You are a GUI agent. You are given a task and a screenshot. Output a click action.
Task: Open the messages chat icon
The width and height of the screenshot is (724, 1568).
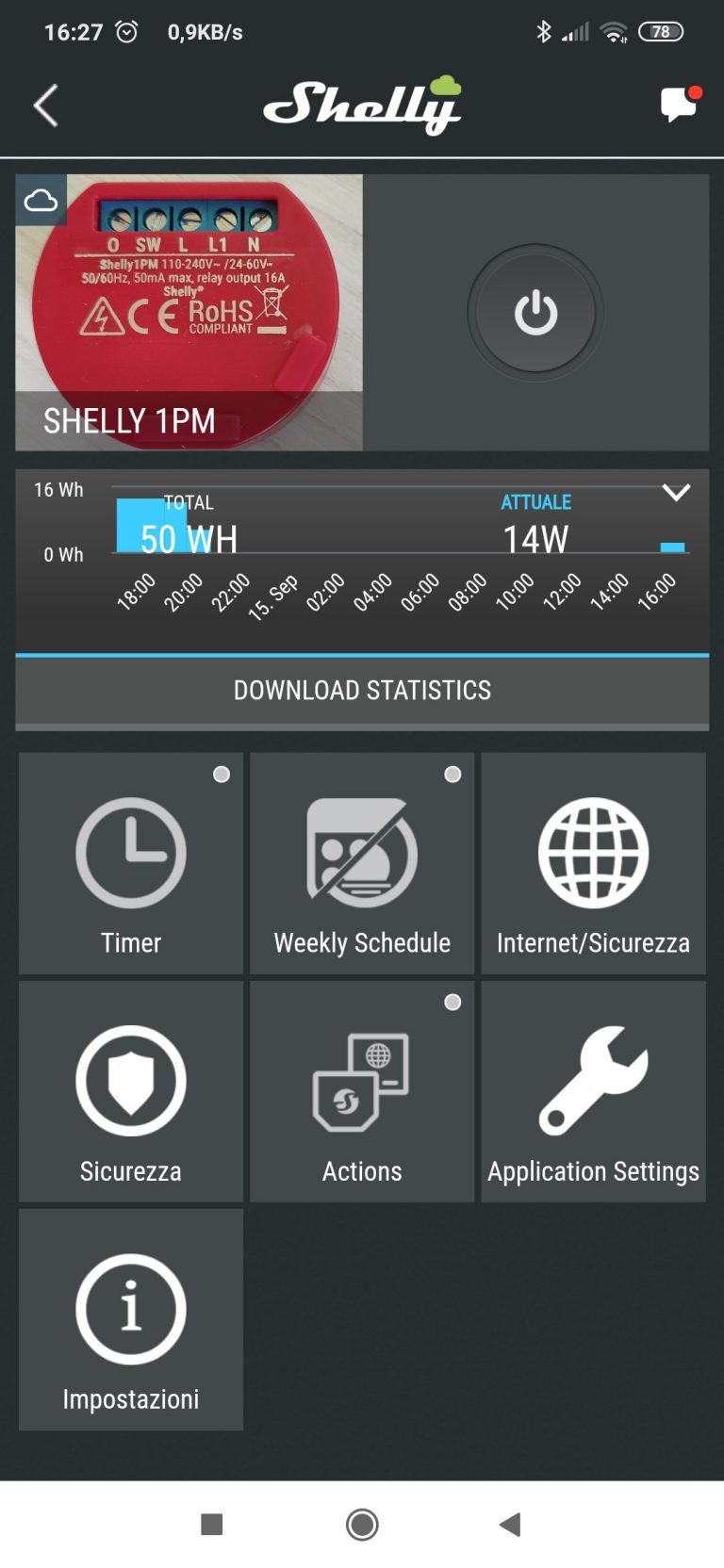pos(680,105)
